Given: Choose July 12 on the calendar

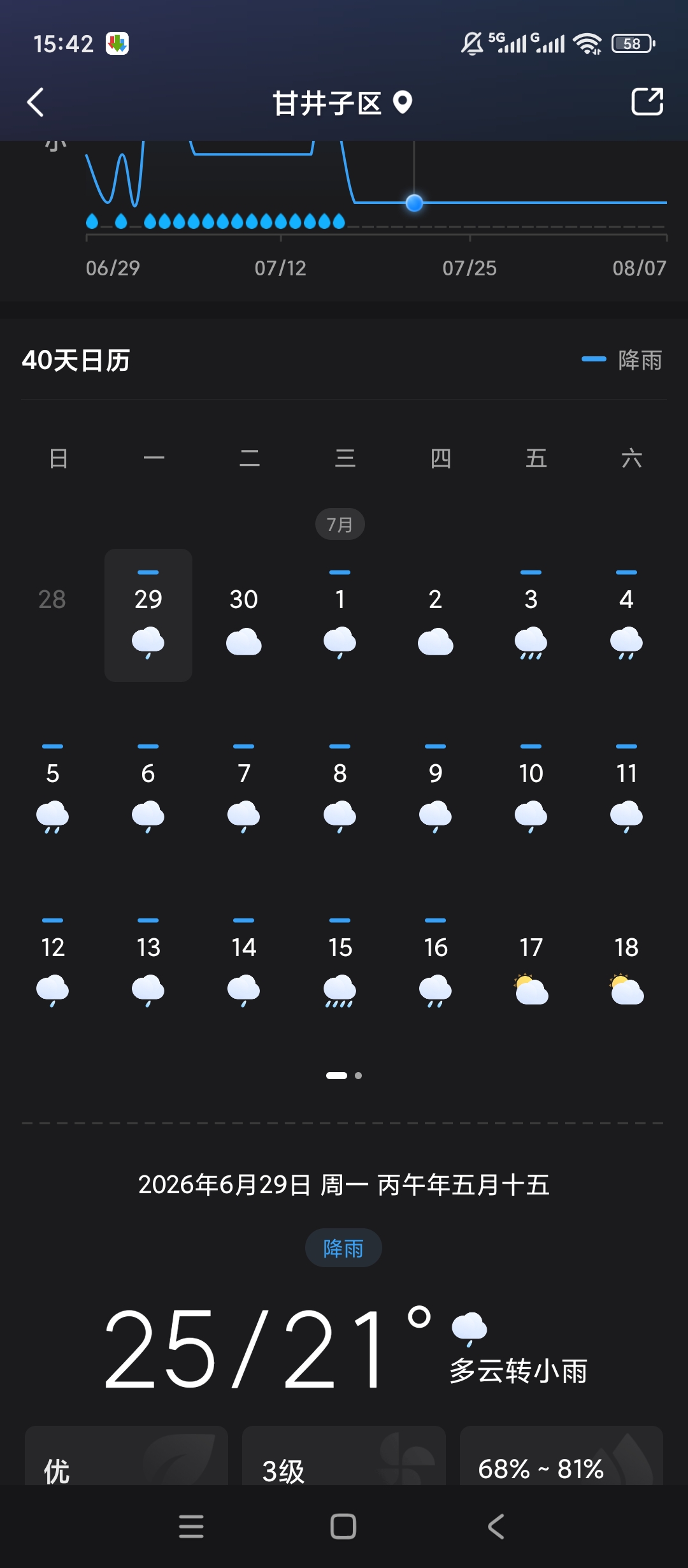Looking at the screenshot, I should [x=52, y=964].
